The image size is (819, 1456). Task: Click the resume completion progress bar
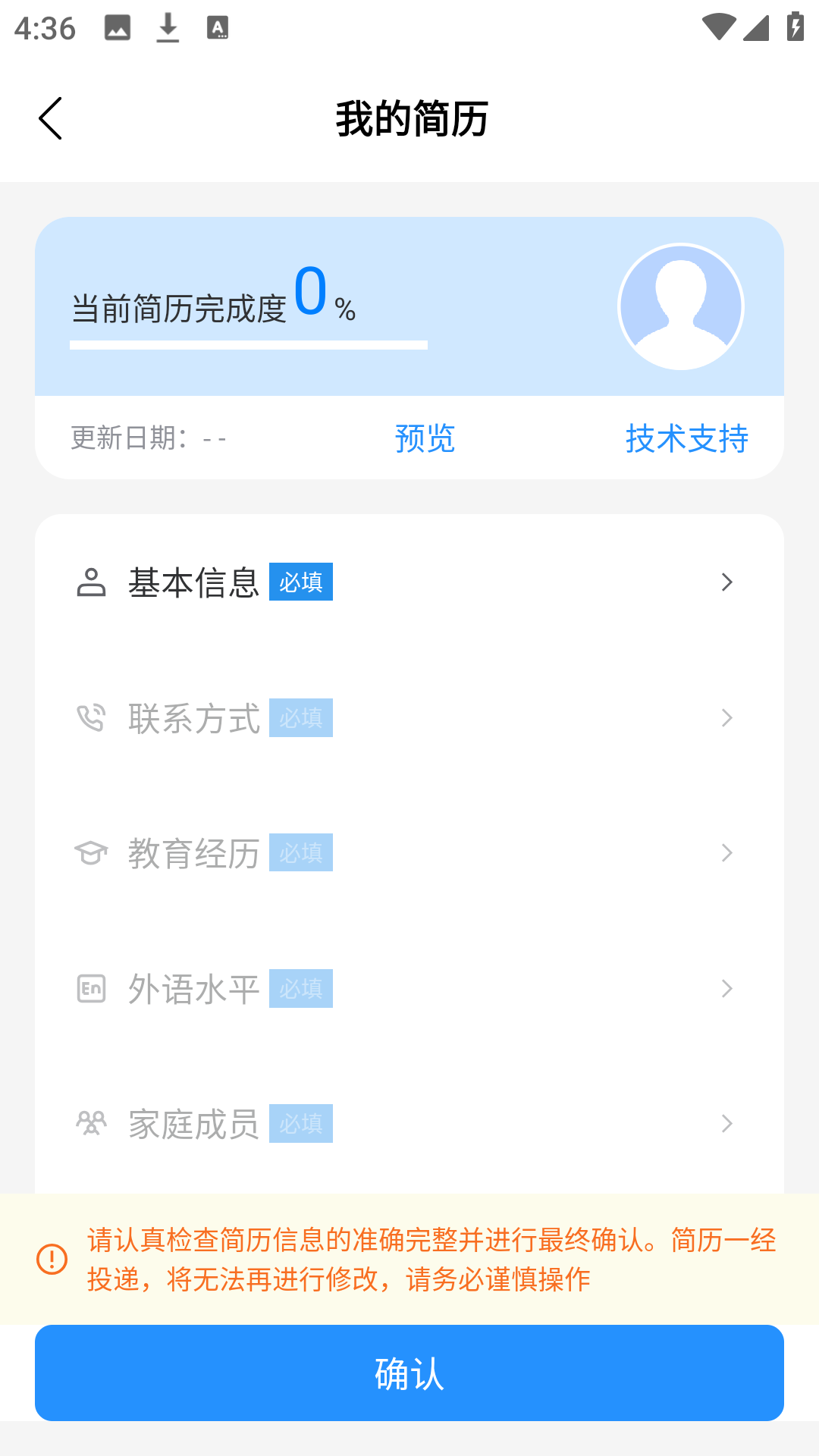[x=248, y=346]
